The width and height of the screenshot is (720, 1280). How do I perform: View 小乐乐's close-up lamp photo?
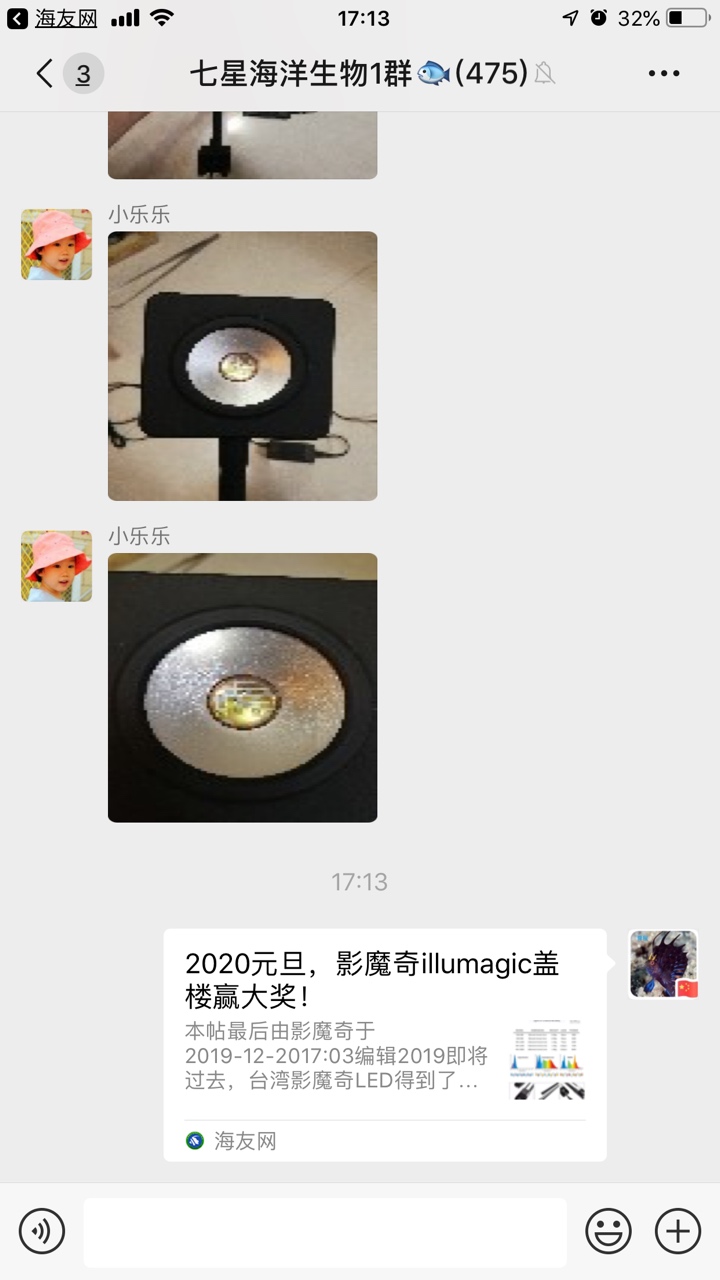point(243,688)
